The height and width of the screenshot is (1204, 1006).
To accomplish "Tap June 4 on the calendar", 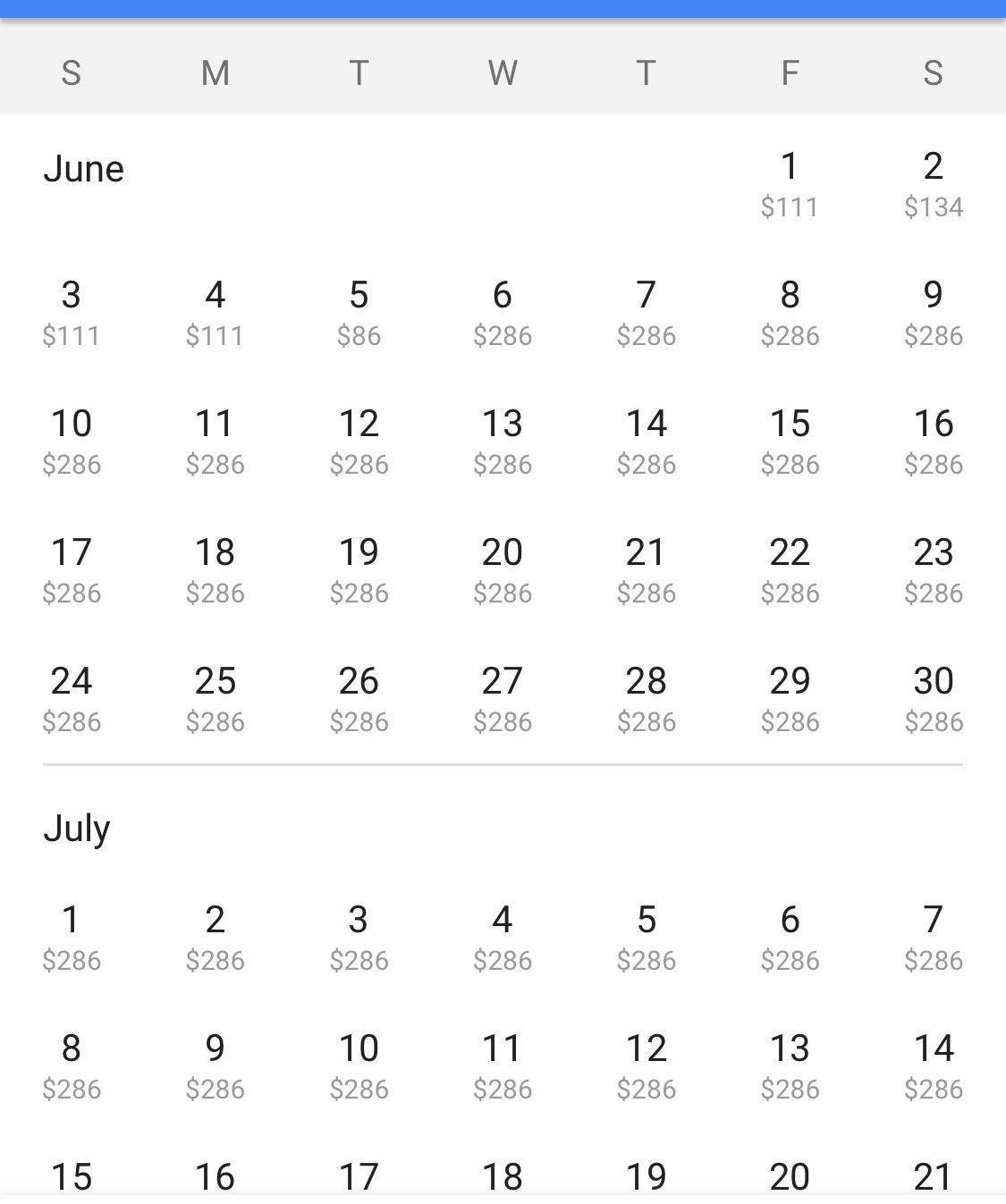I will (x=215, y=312).
